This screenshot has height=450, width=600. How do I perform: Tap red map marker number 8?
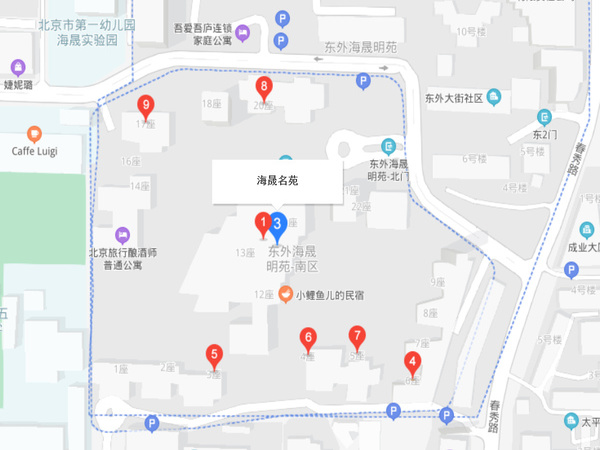tap(264, 88)
